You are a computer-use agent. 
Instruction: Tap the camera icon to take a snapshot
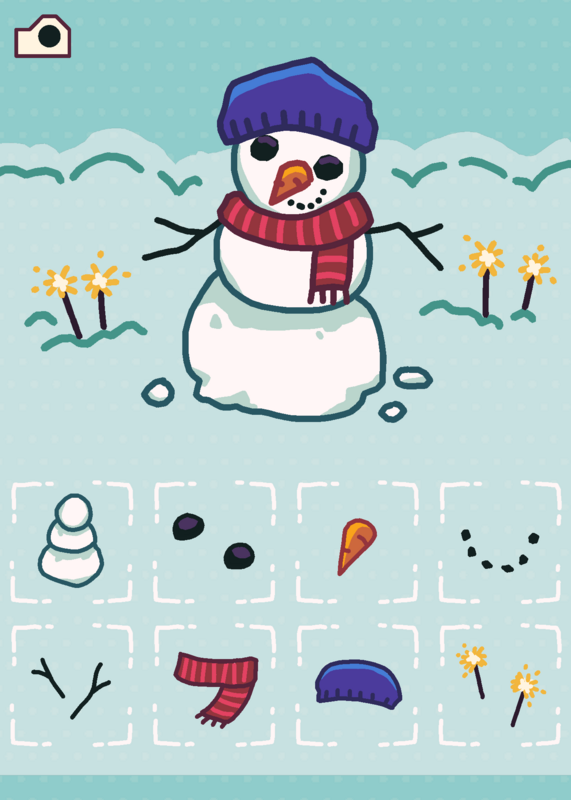(42, 36)
